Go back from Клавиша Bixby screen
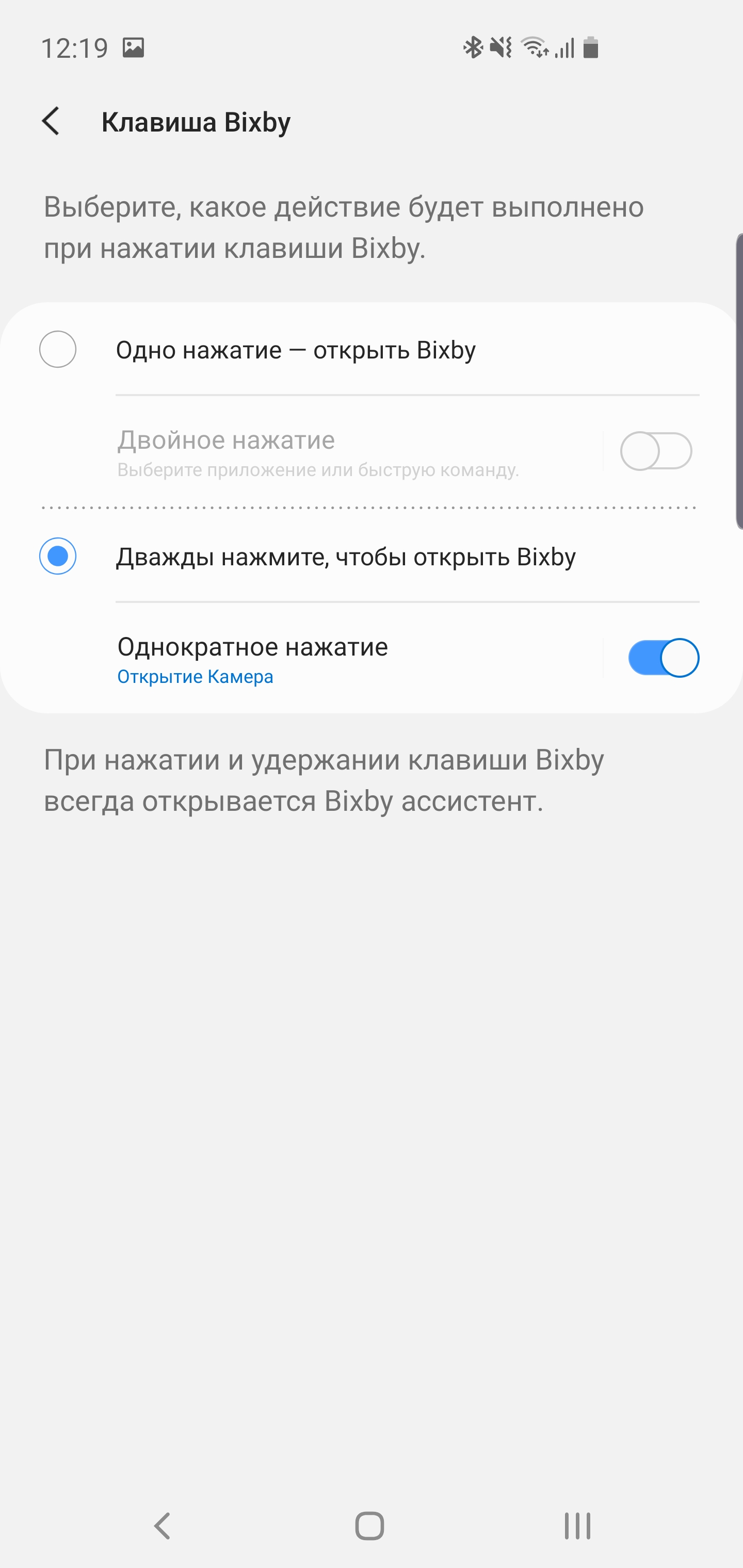The width and height of the screenshot is (743, 1568). pos(51,121)
